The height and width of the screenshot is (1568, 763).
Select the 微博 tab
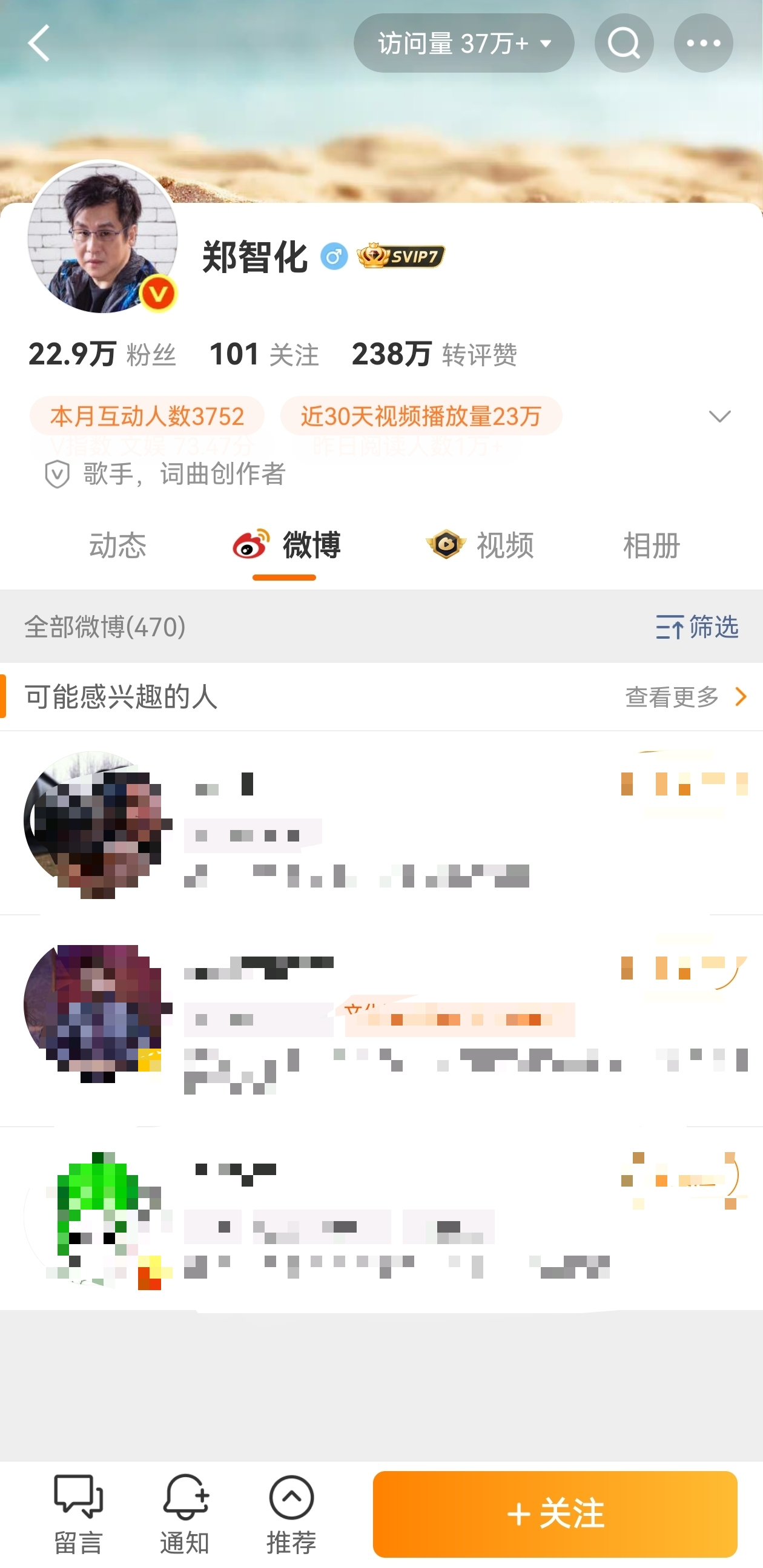pyautogui.click(x=285, y=545)
